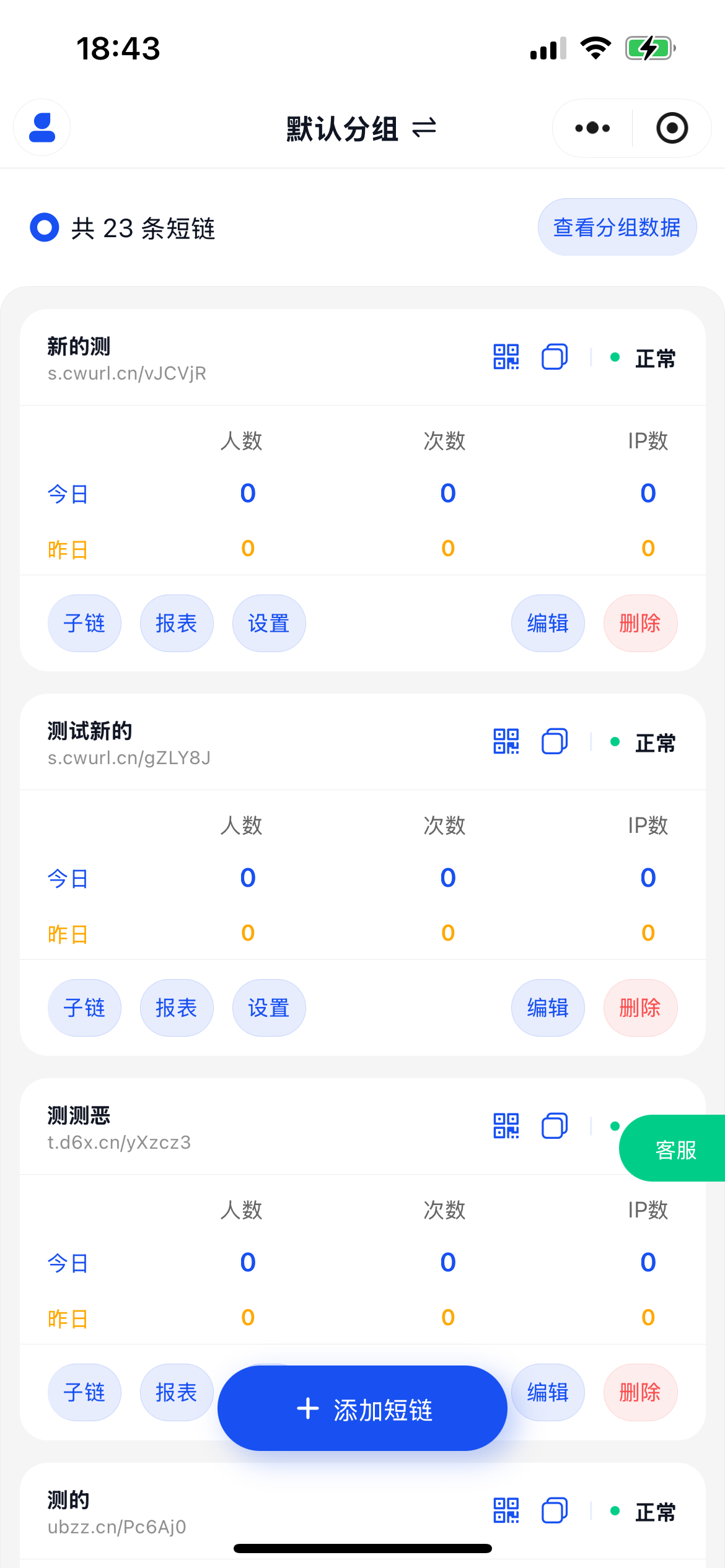The image size is (725, 1568).
Task: Copy the s.cwurl.cn/gZLY8J short link
Action: 555,741
